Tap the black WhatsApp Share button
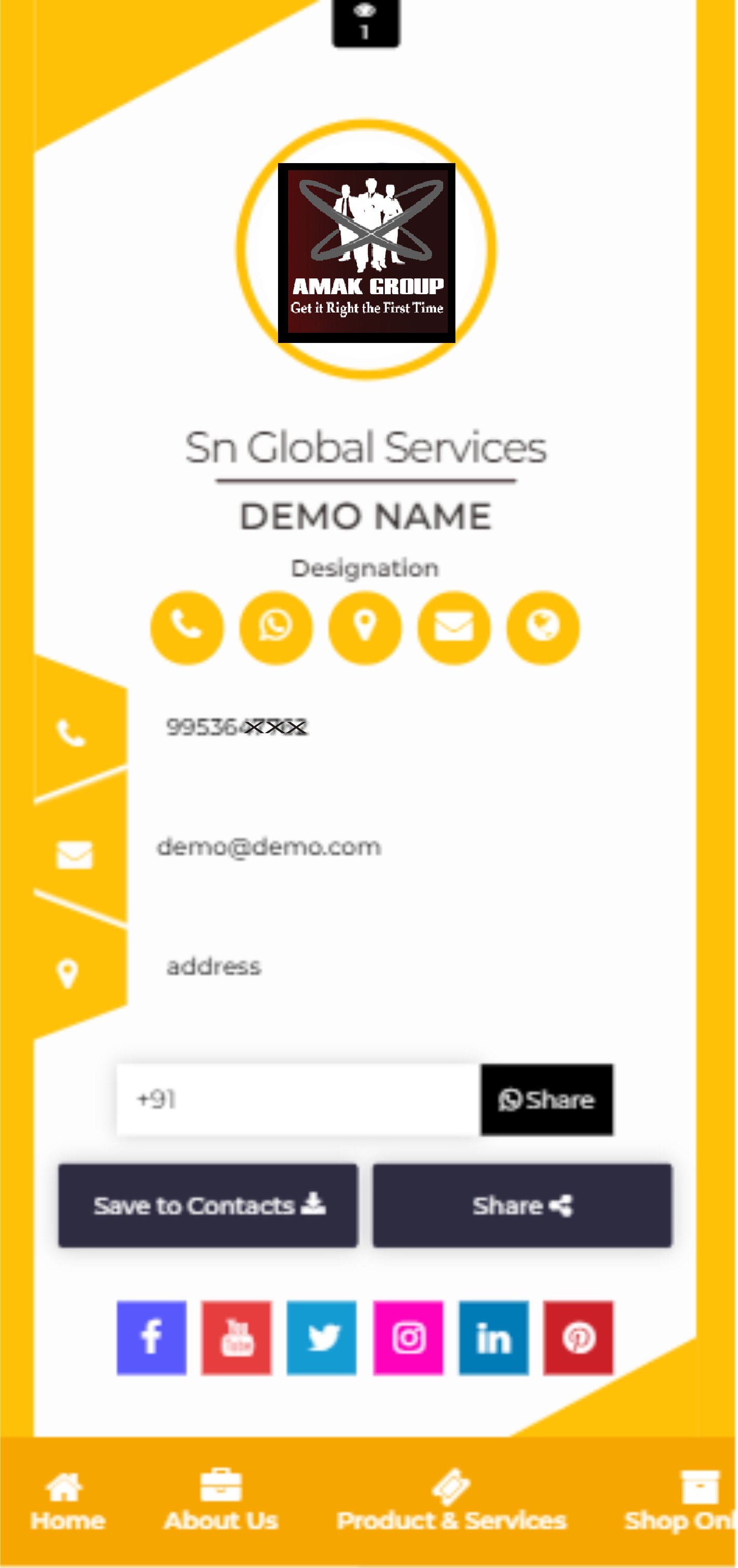Image resolution: width=738 pixels, height=1568 pixels. 546,1100
